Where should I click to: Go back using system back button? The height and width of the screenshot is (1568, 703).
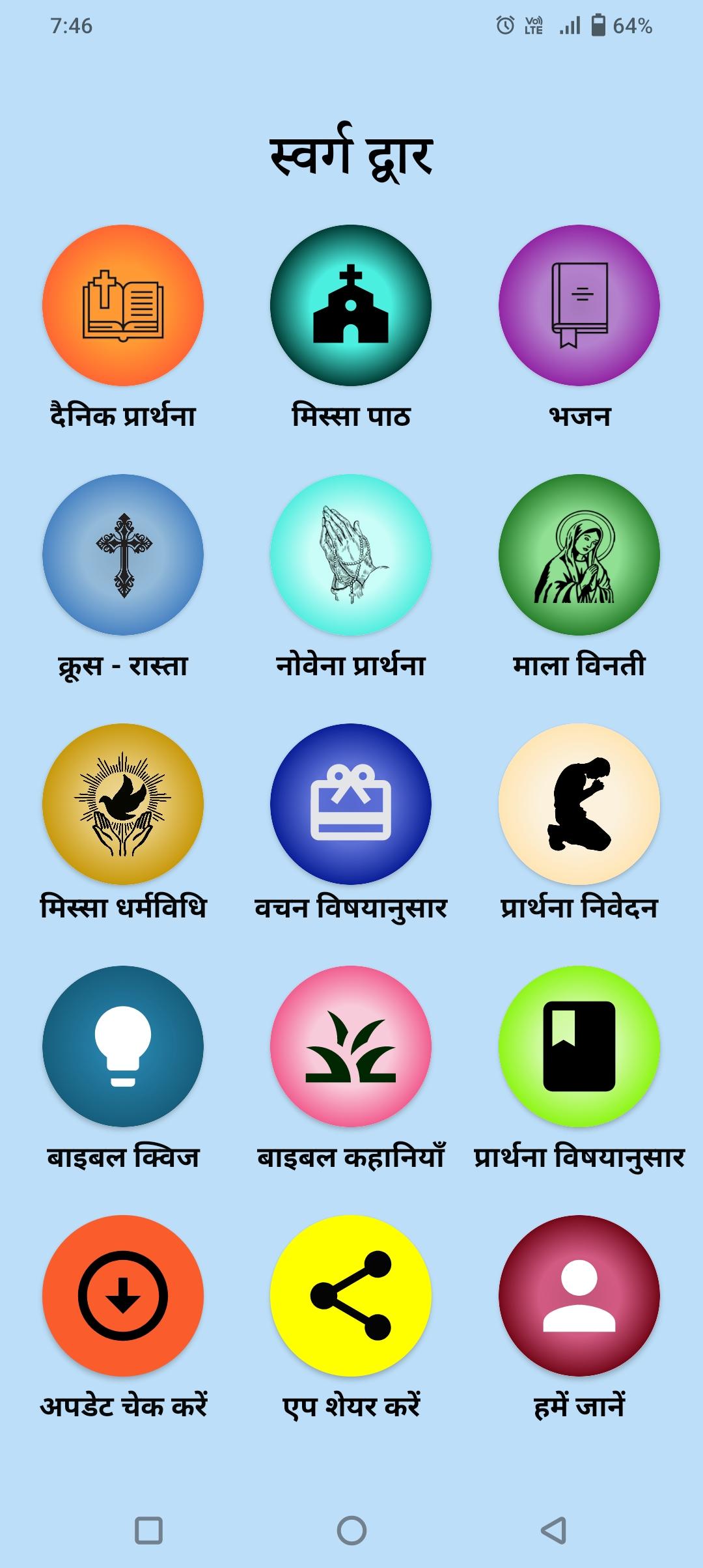(x=554, y=1530)
